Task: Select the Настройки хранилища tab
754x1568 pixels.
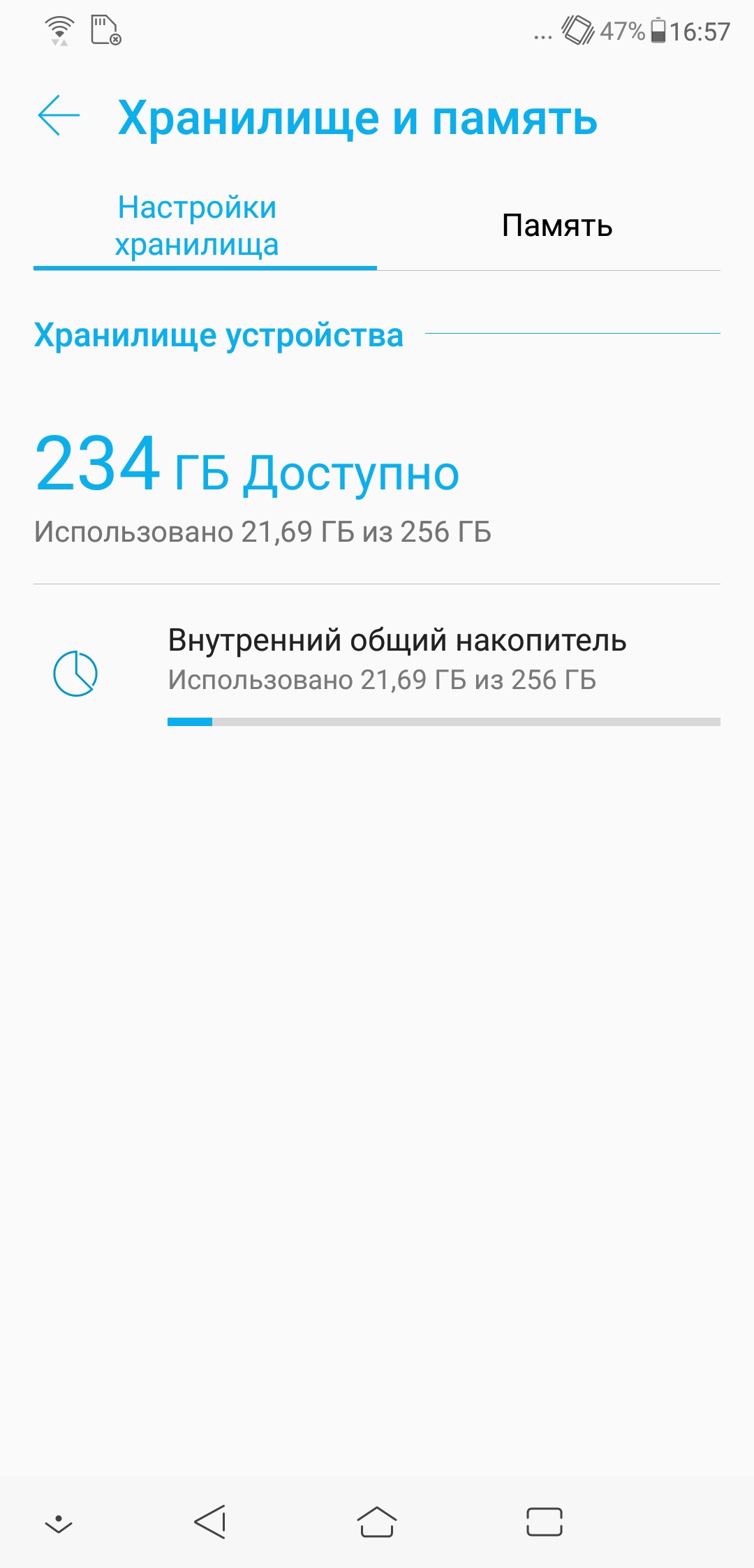Action: tap(198, 226)
